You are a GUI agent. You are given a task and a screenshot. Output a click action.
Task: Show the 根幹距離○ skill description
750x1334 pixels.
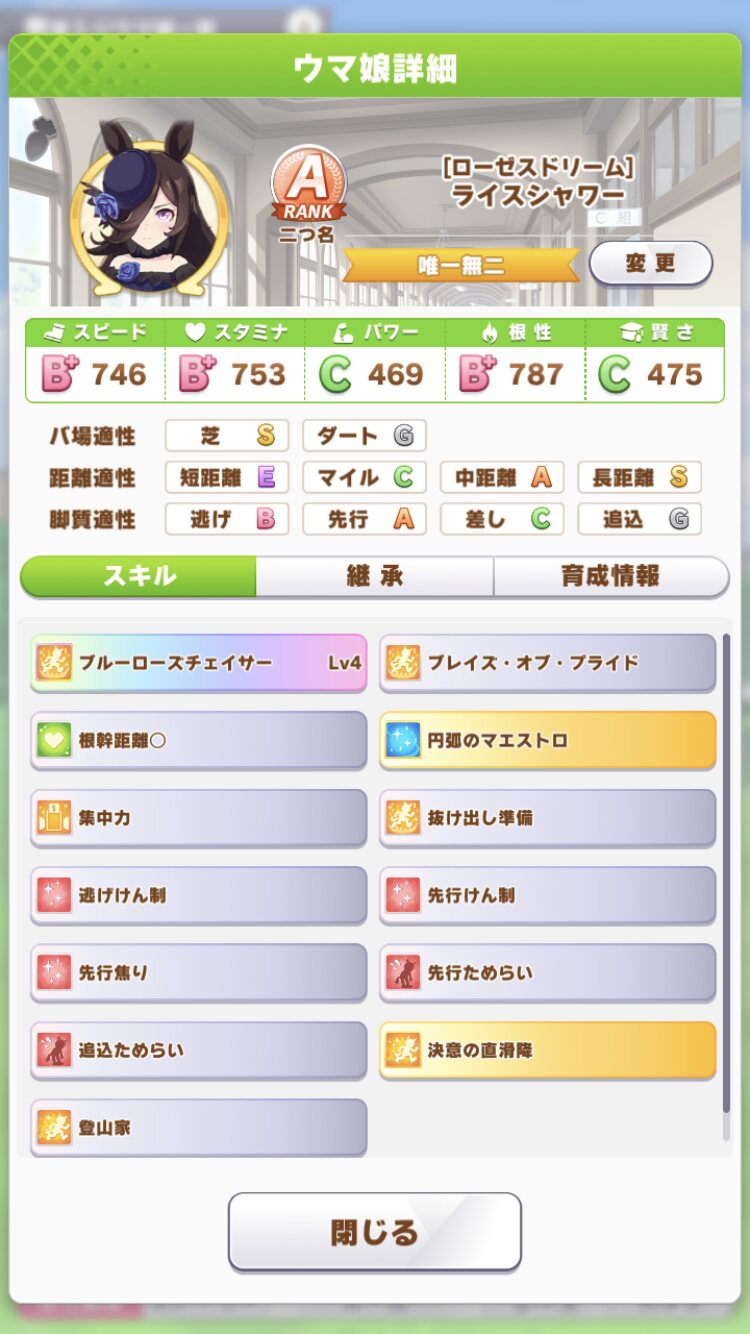[x=198, y=740]
